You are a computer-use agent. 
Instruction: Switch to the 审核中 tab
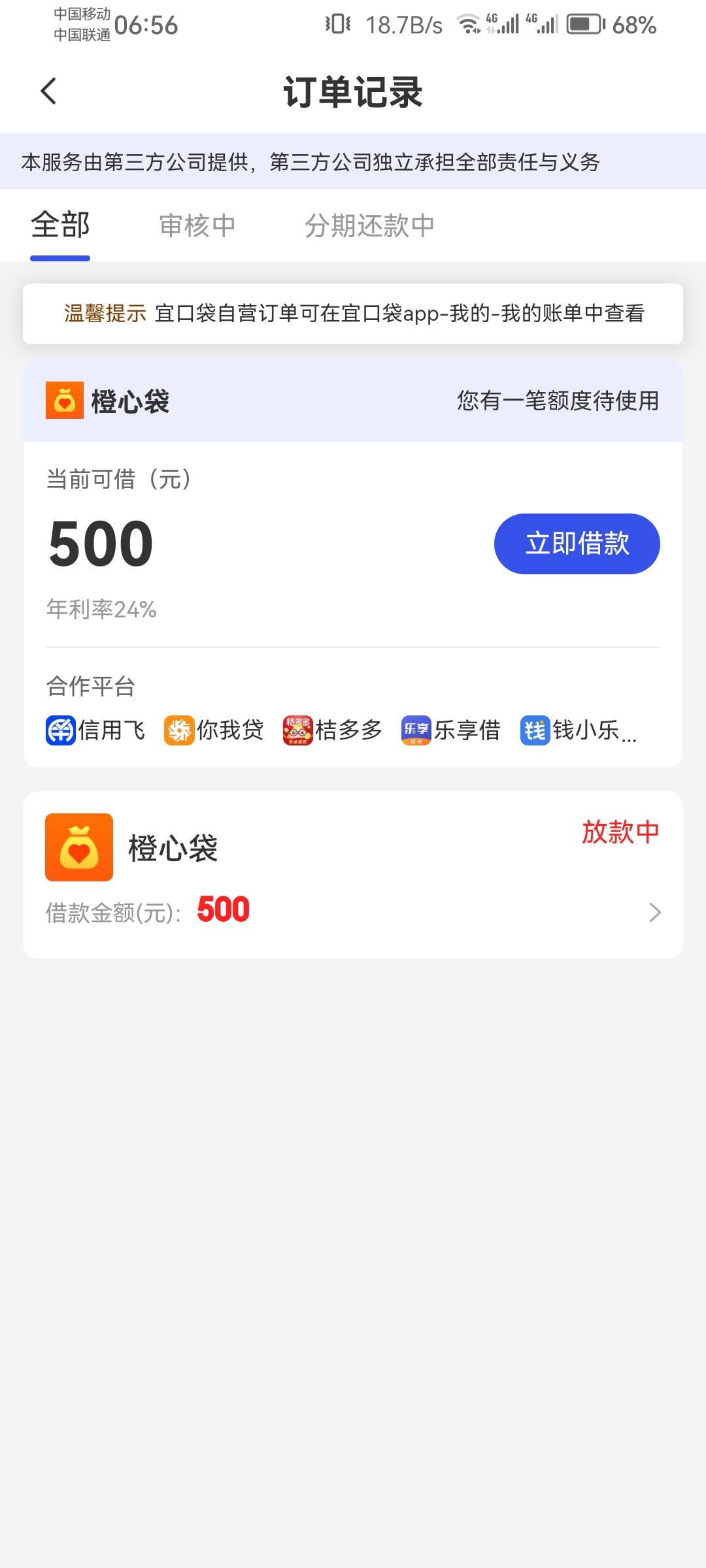point(197,225)
